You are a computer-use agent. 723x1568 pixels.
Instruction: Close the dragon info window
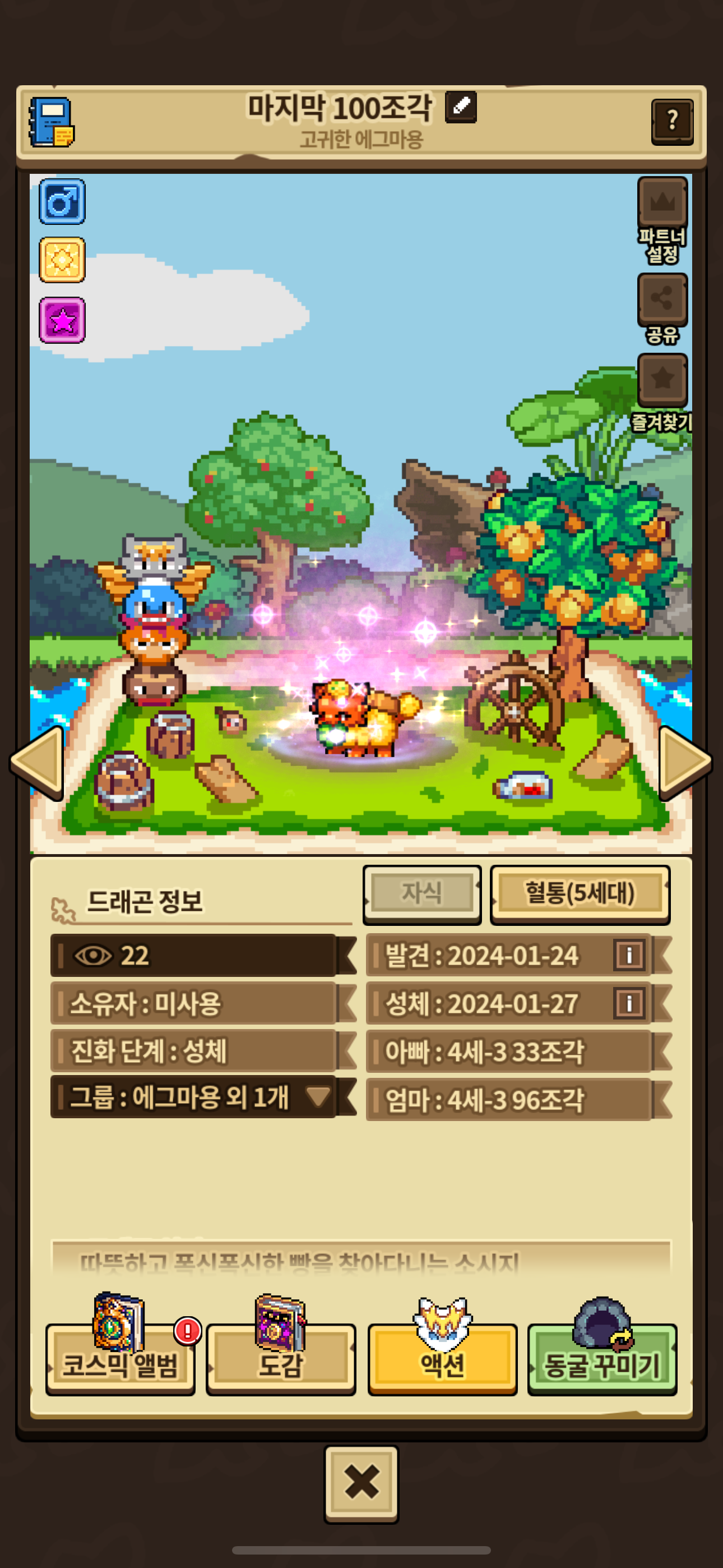pos(361,1483)
